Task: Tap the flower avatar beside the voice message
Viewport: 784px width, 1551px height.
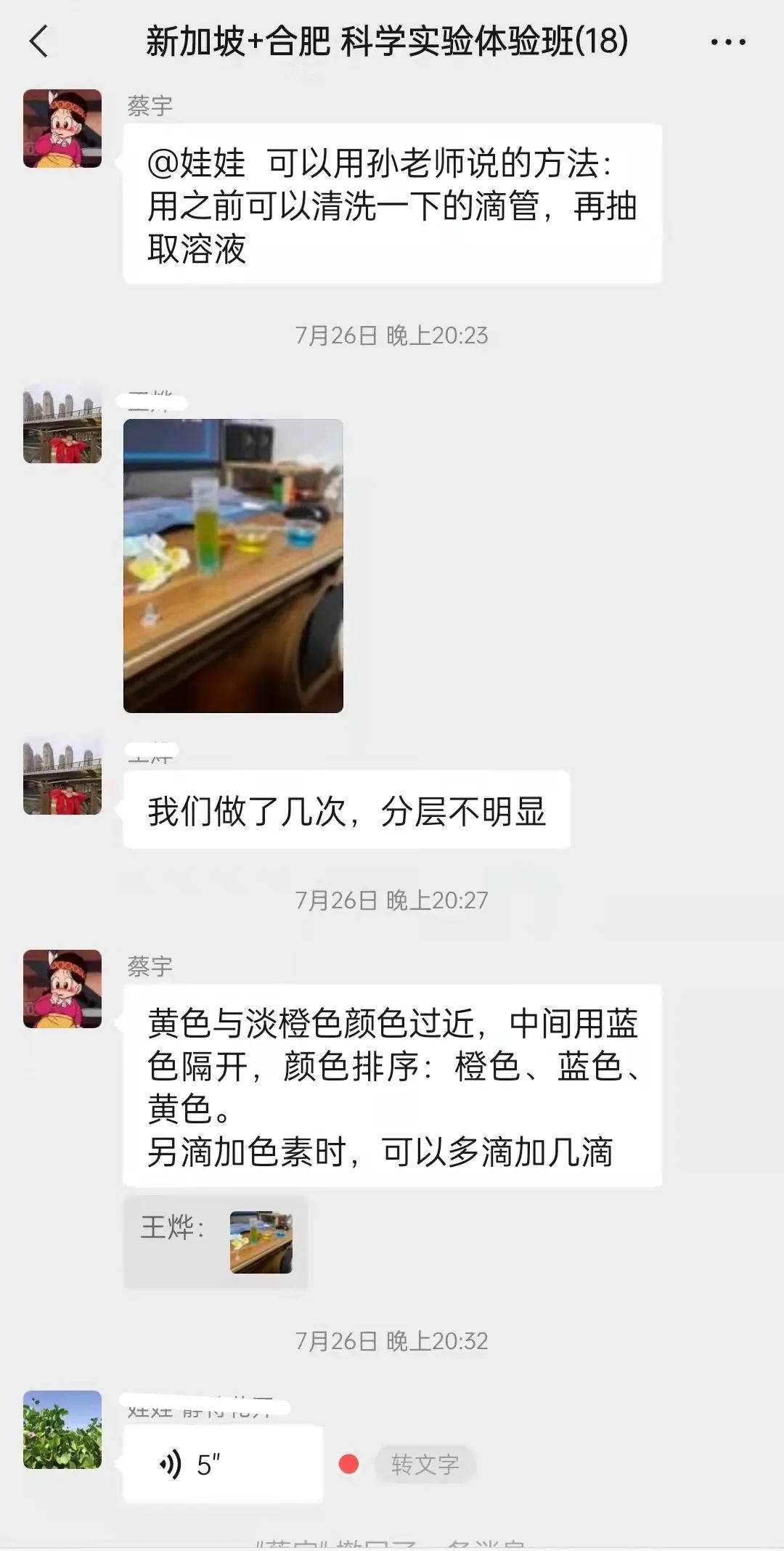Action: pos(62,1430)
